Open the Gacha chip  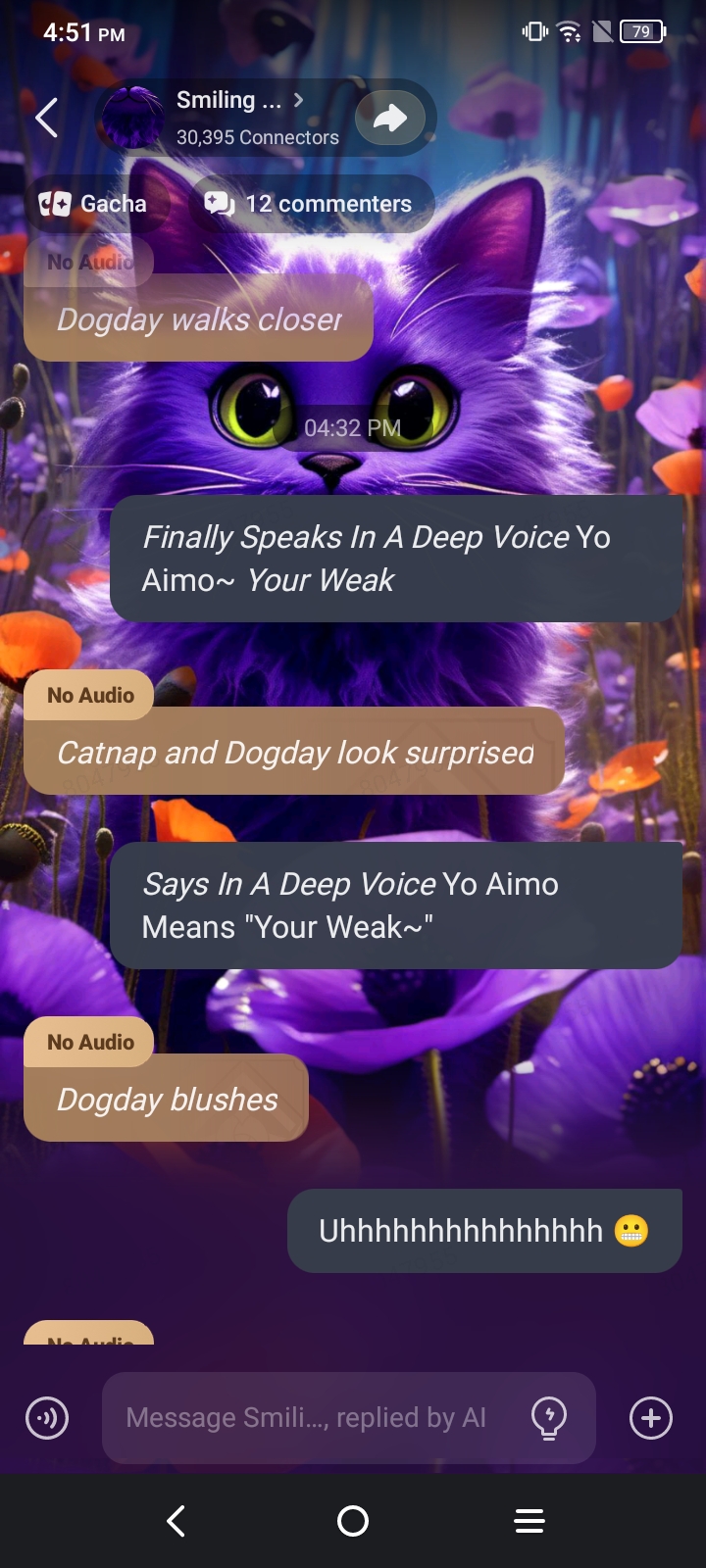94,204
